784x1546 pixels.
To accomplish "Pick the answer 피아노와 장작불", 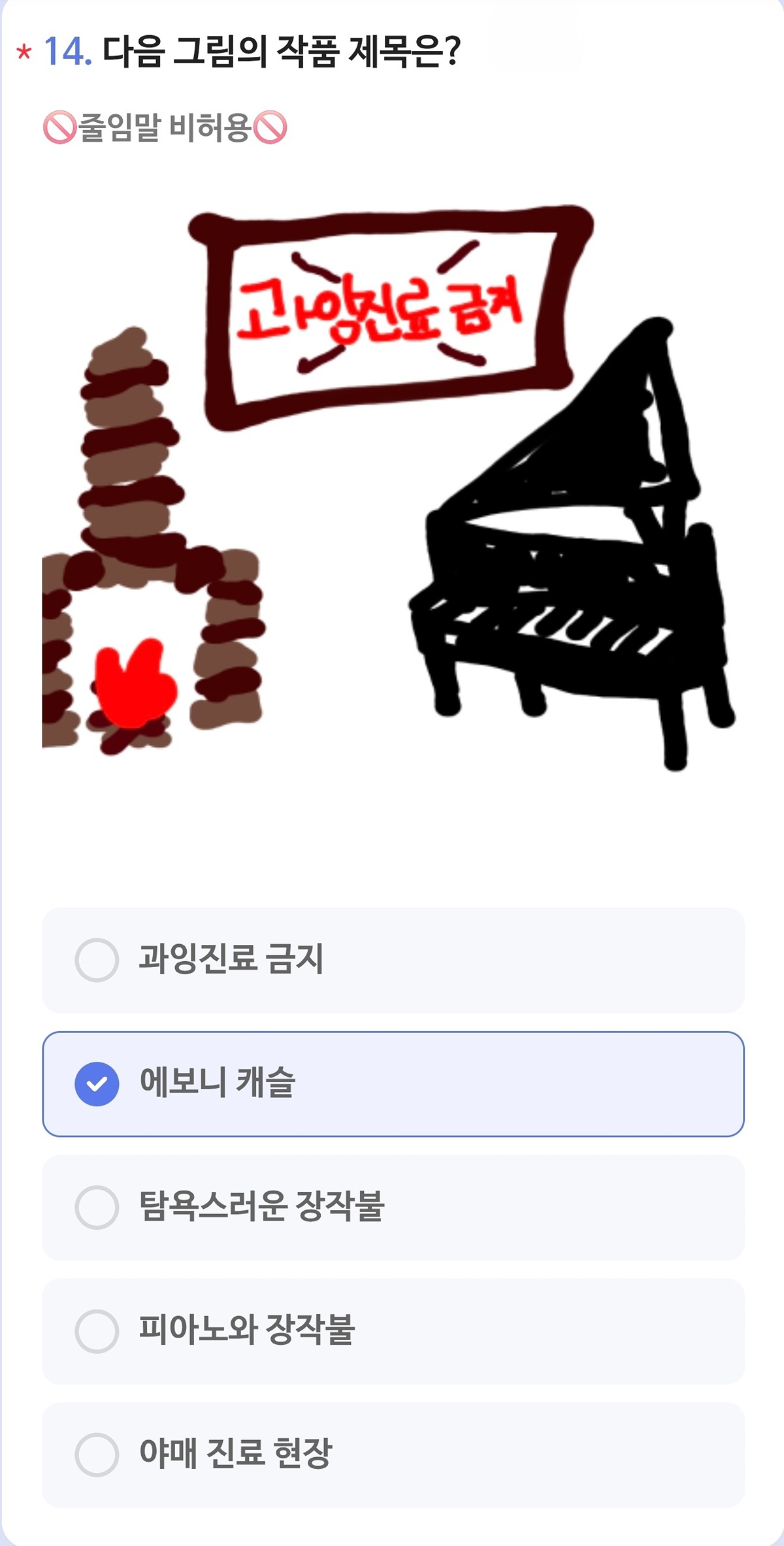I will [393, 1331].
